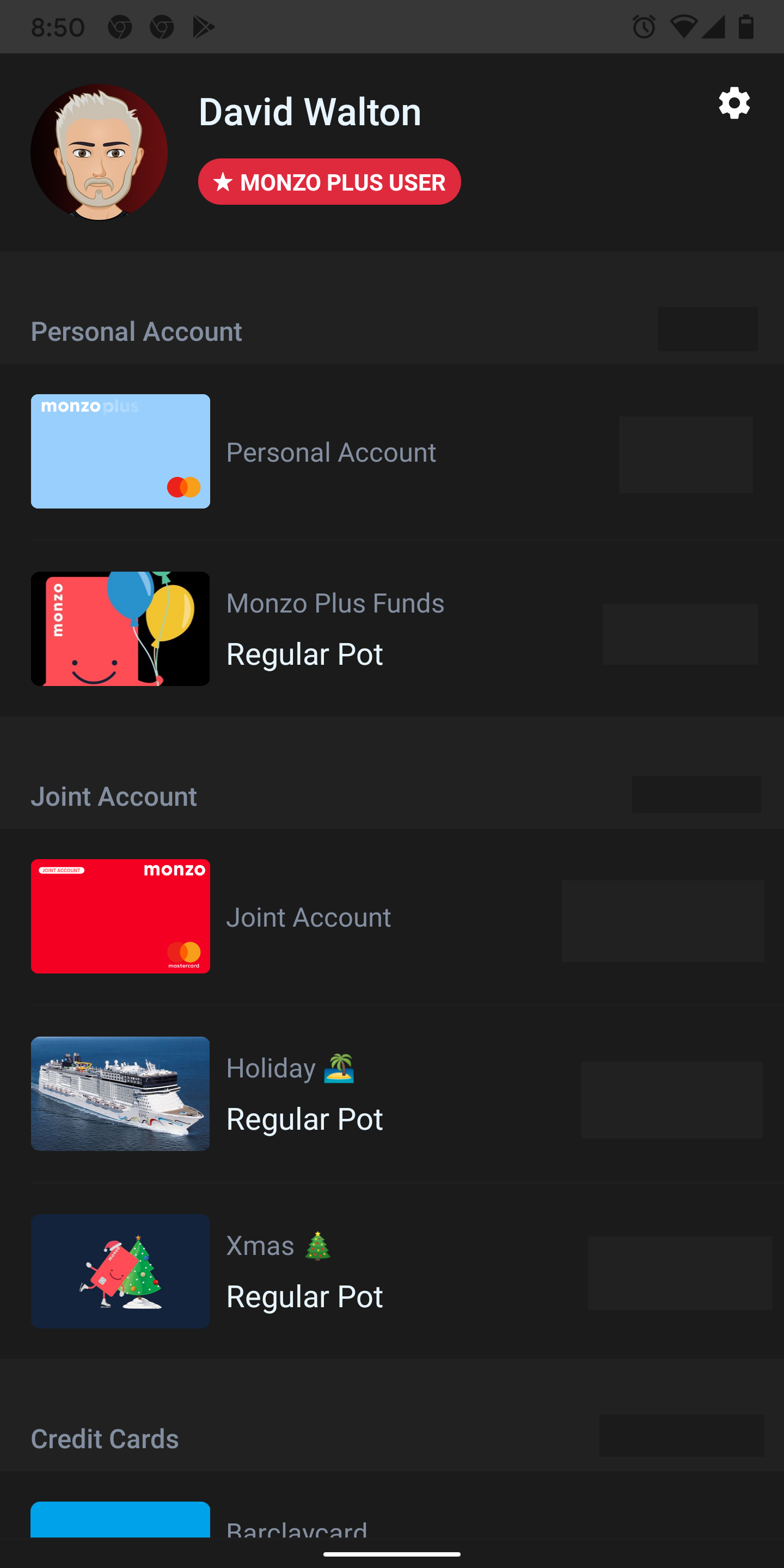This screenshot has width=784, height=1568.
Task: Tap David Walton's profile avatar
Action: pyautogui.click(x=99, y=152)
